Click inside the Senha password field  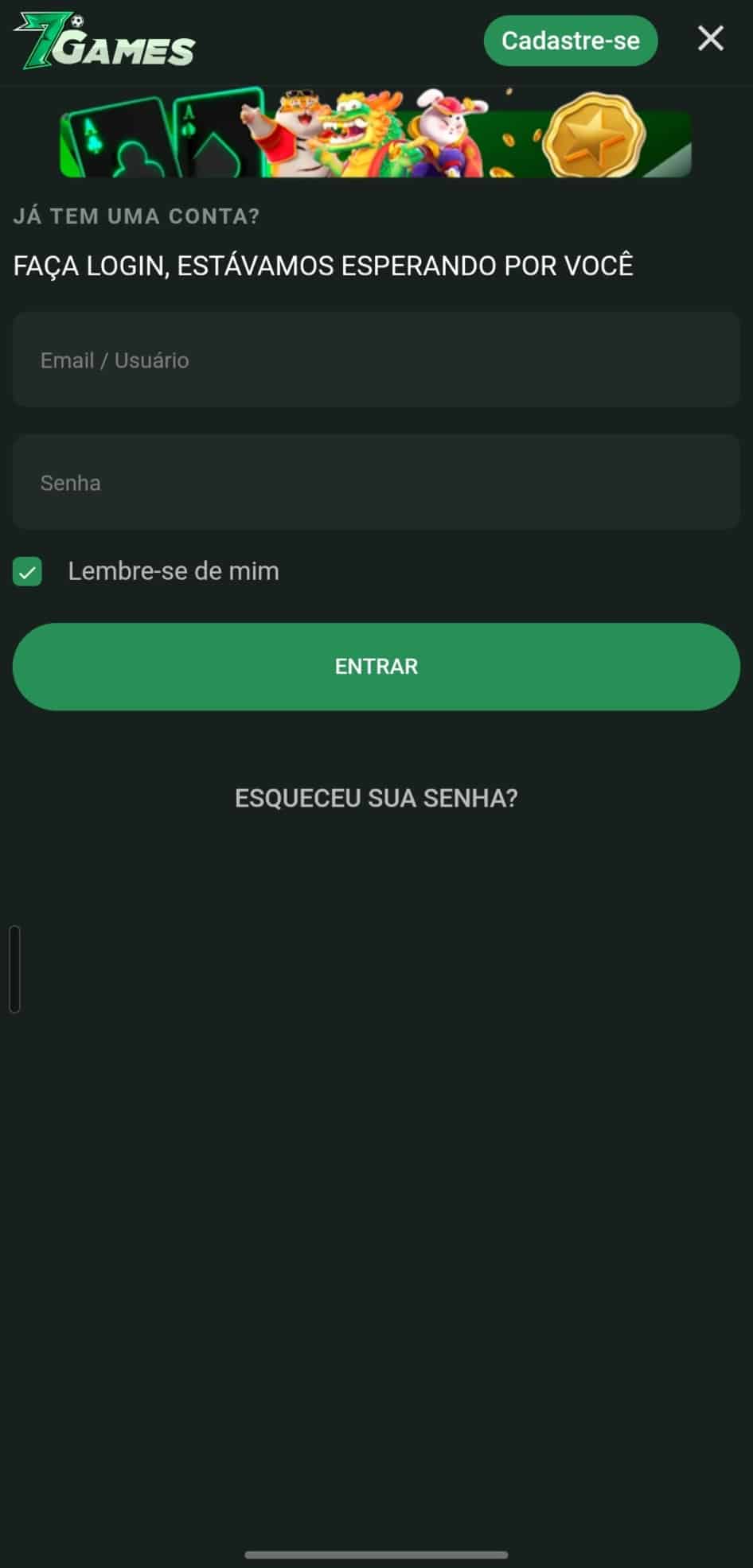376,482
